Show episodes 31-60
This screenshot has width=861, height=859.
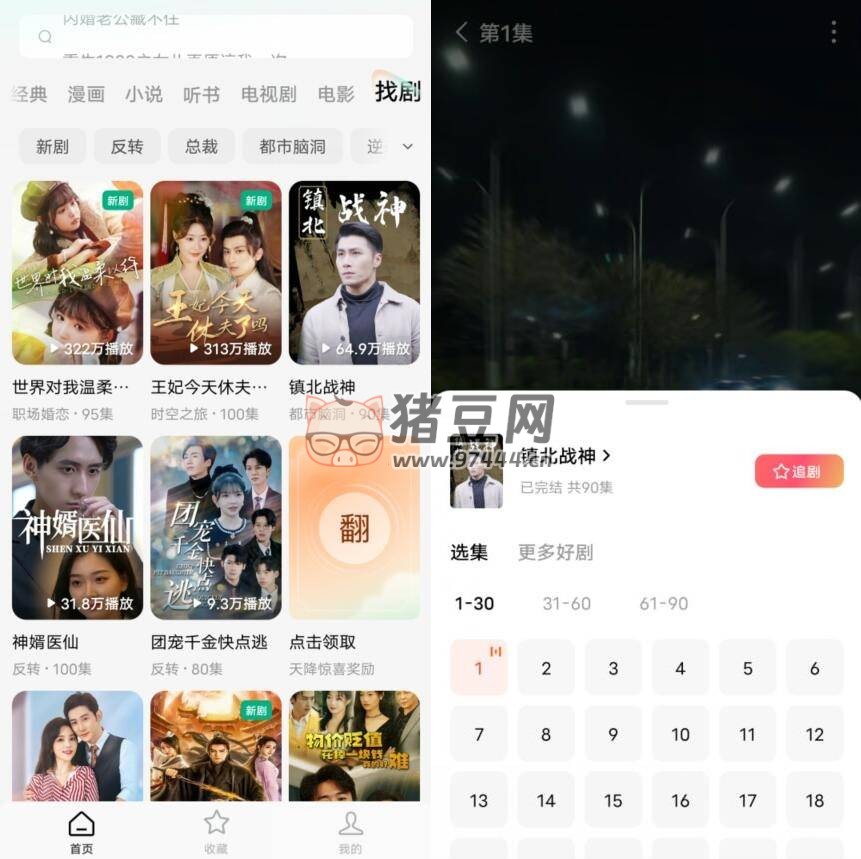point(566,603)
